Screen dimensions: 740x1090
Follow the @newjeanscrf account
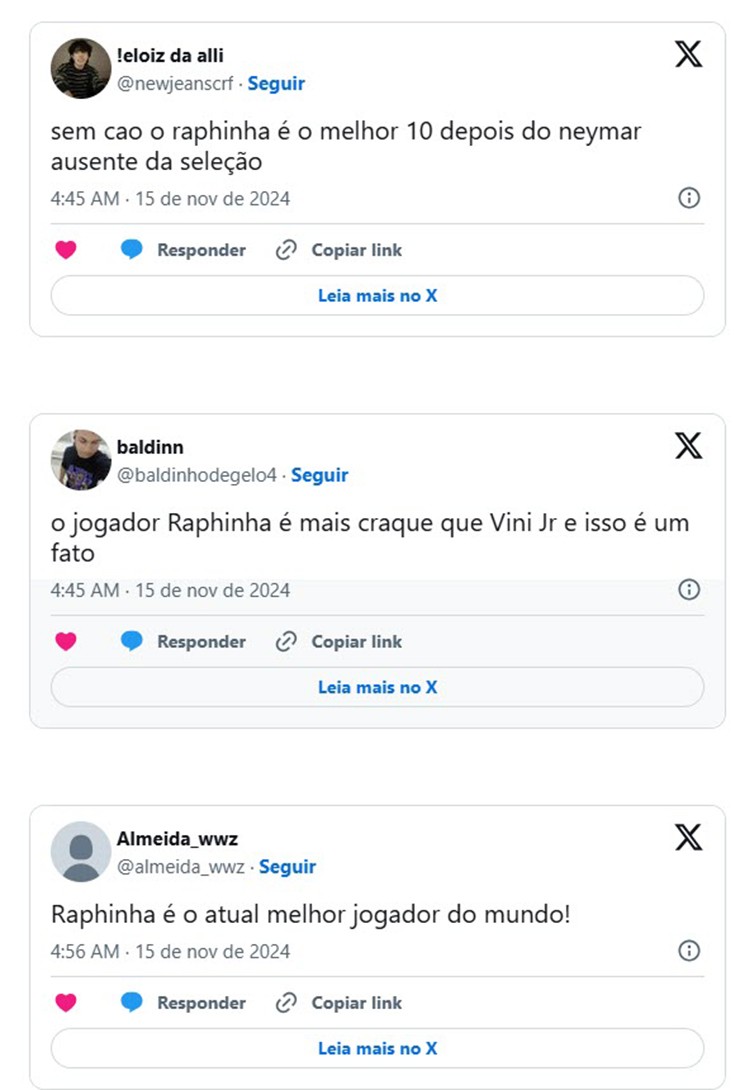point(276,84)
